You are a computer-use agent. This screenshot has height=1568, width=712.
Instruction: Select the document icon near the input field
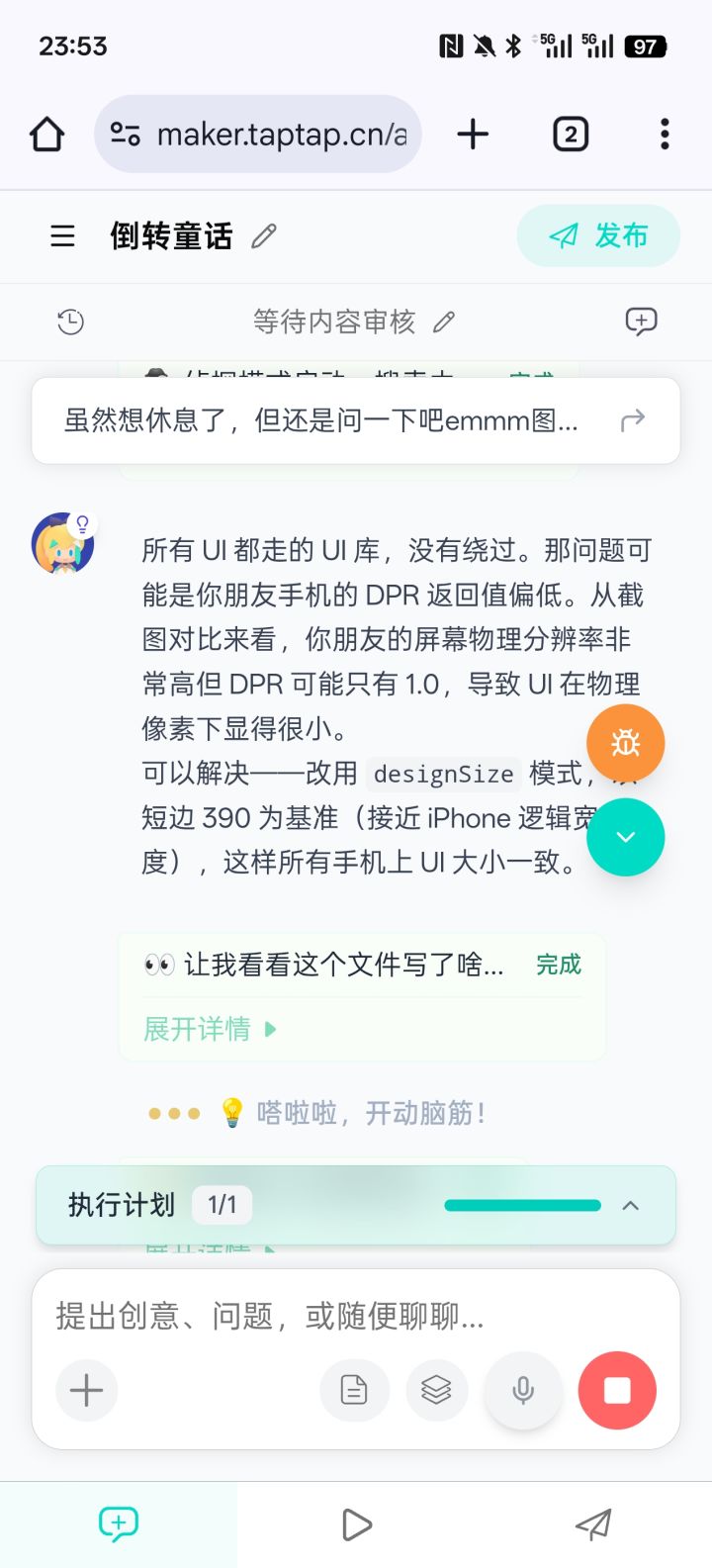click(x=354, y=1390)
